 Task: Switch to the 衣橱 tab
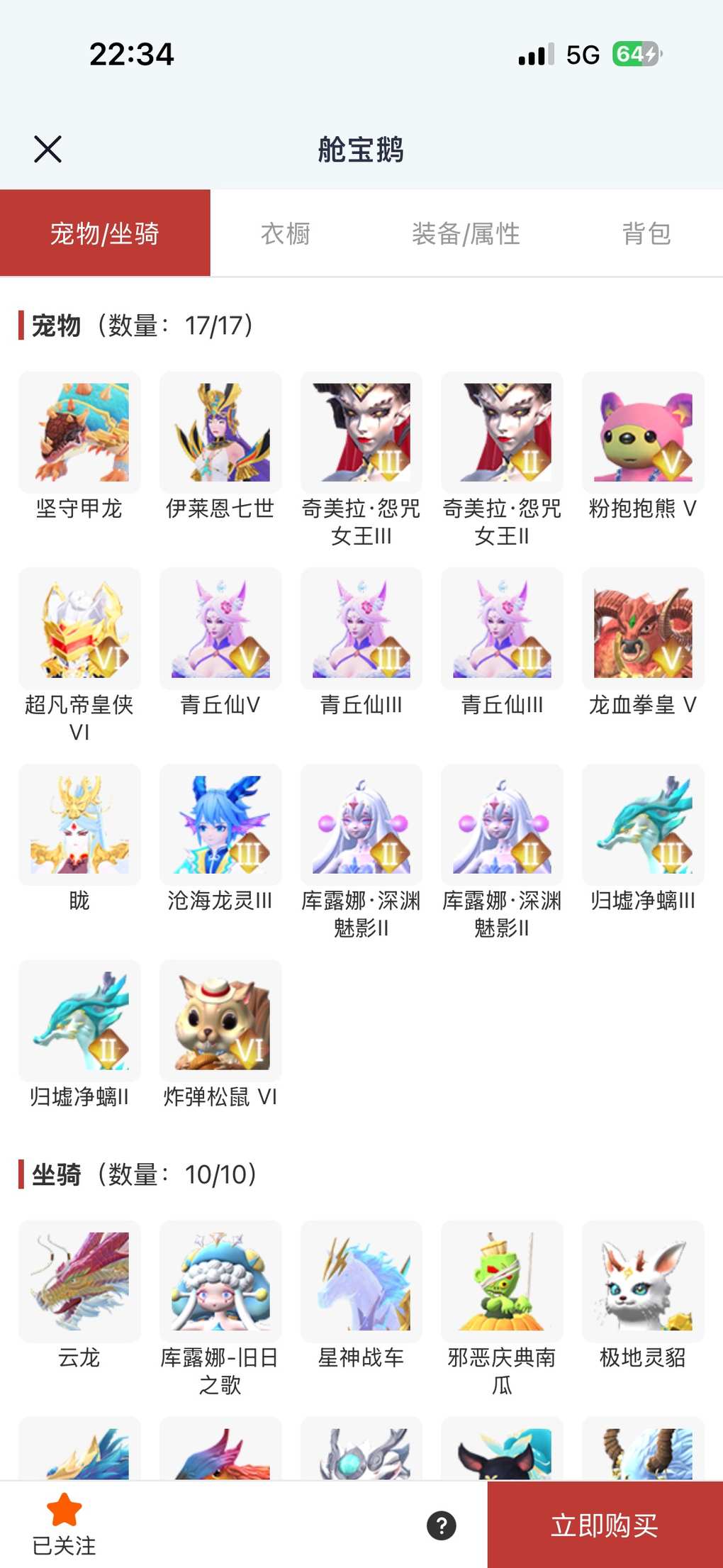286,233
